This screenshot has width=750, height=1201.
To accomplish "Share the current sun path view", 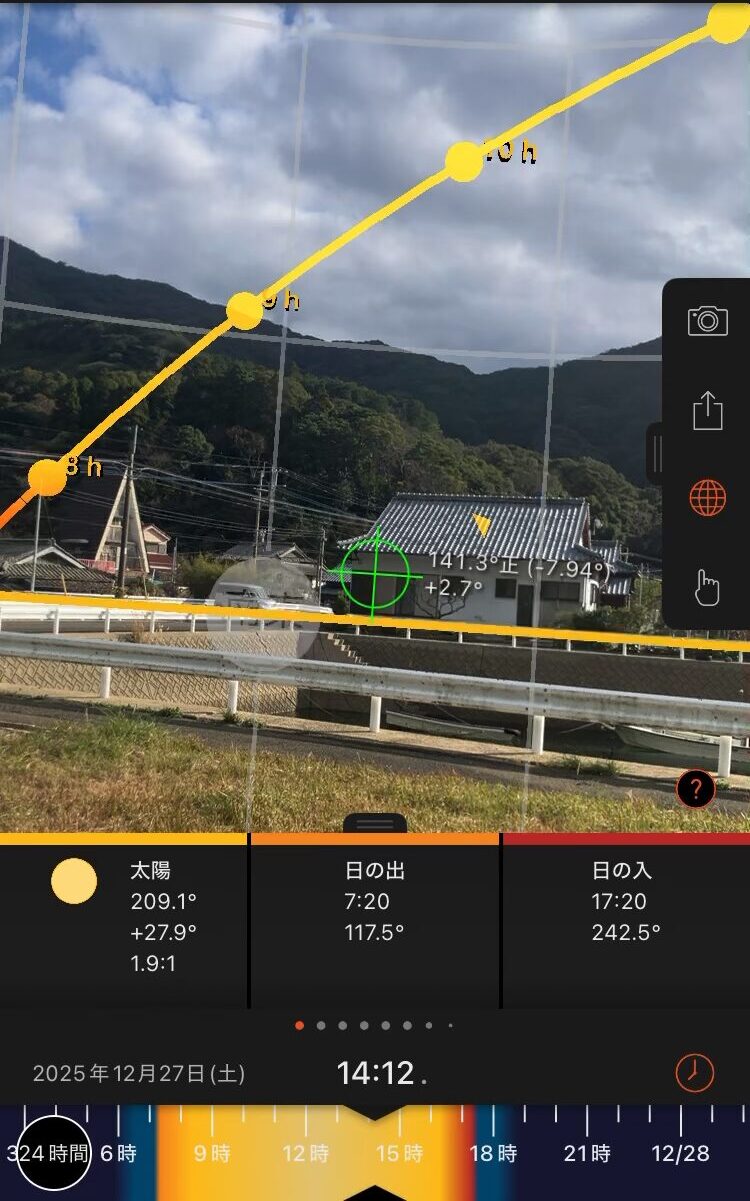I will [x=707, y=410].
